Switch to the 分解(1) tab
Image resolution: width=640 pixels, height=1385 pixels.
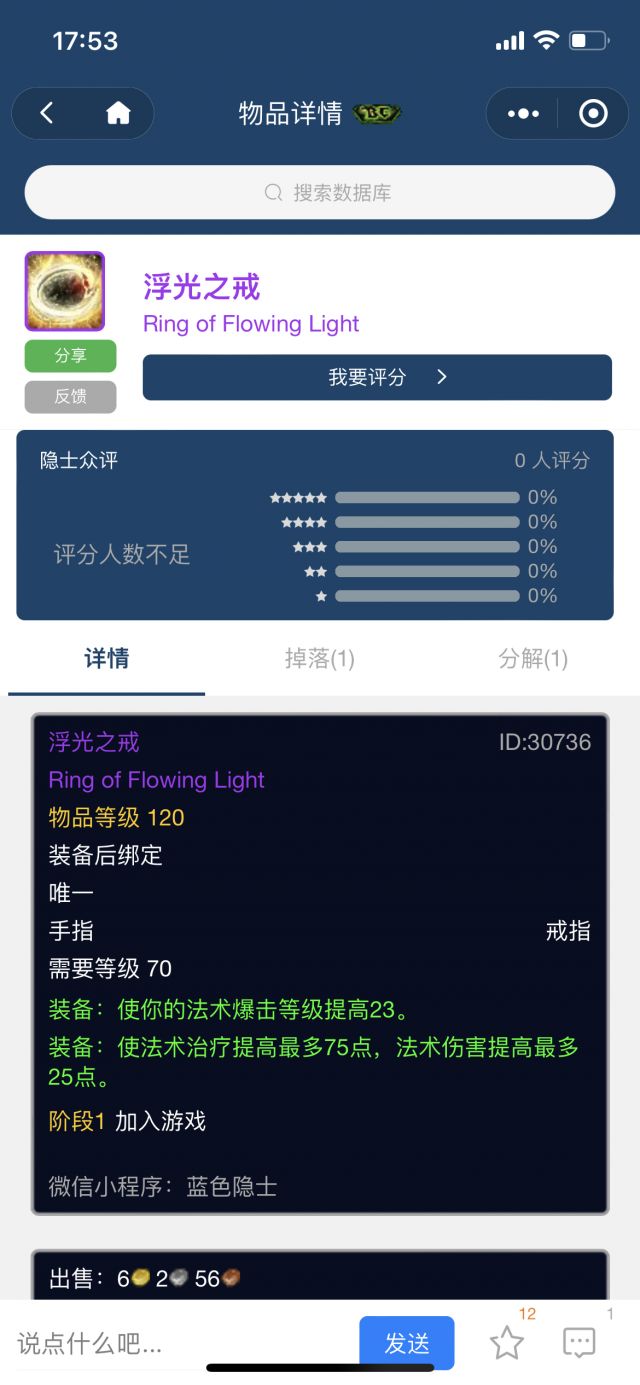[533, 658]
